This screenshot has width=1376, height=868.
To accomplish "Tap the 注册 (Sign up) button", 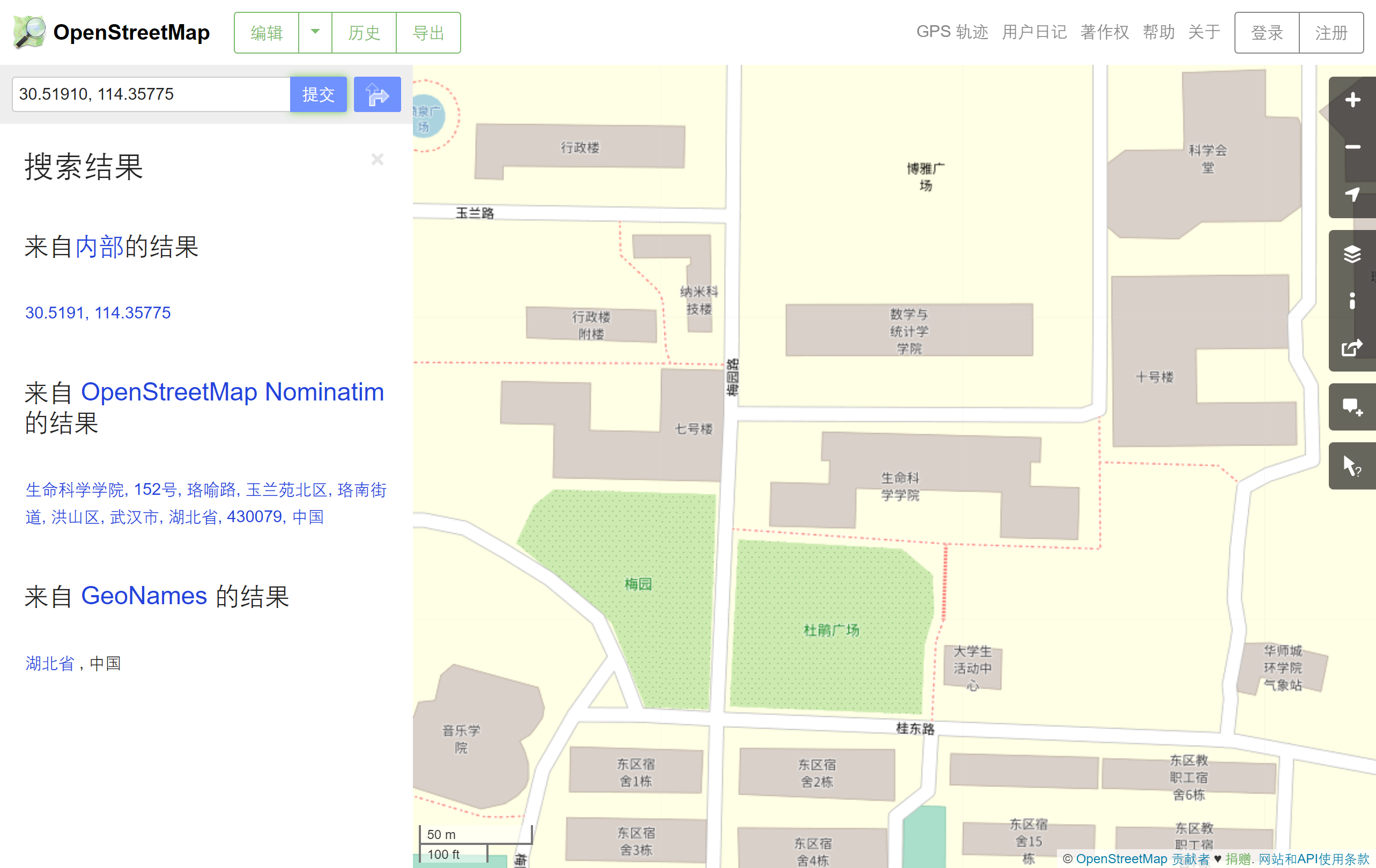I will click(1331, 33).
